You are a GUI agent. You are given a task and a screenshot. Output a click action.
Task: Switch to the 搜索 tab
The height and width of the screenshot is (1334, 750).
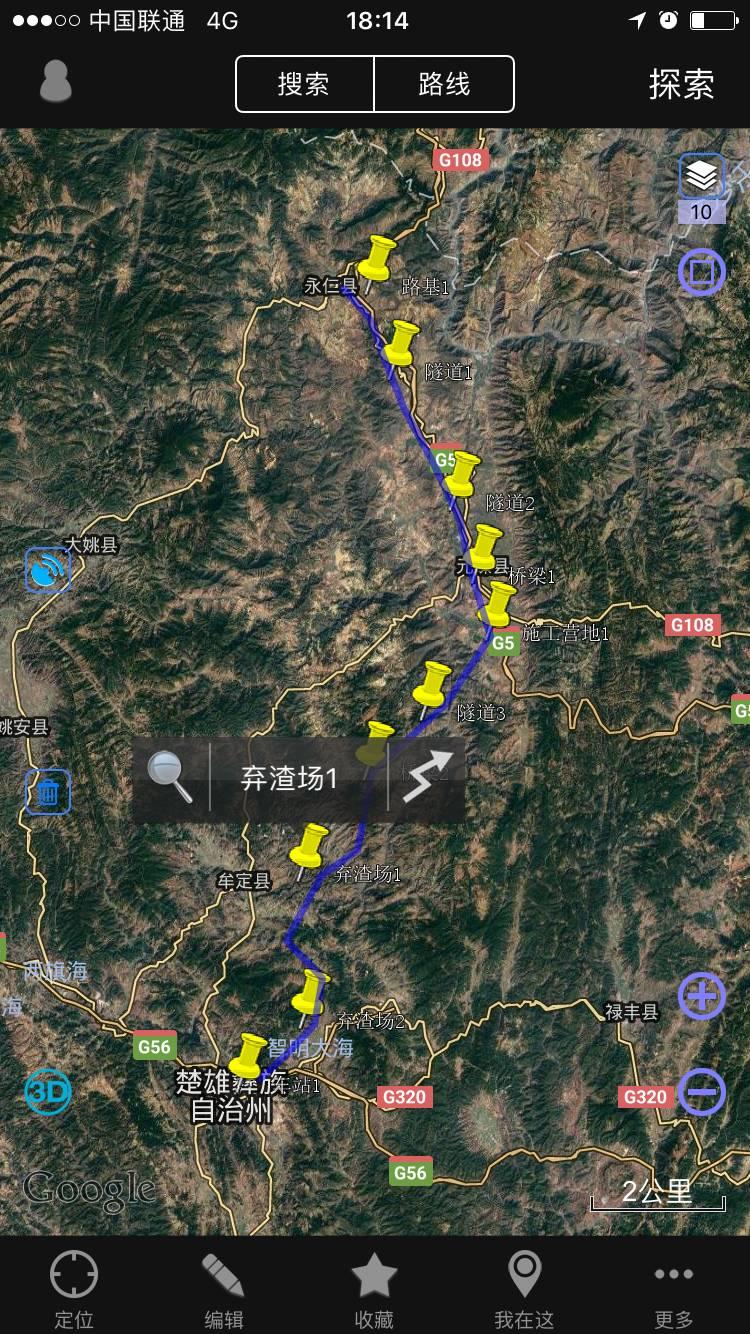click(x=303, y=84)
